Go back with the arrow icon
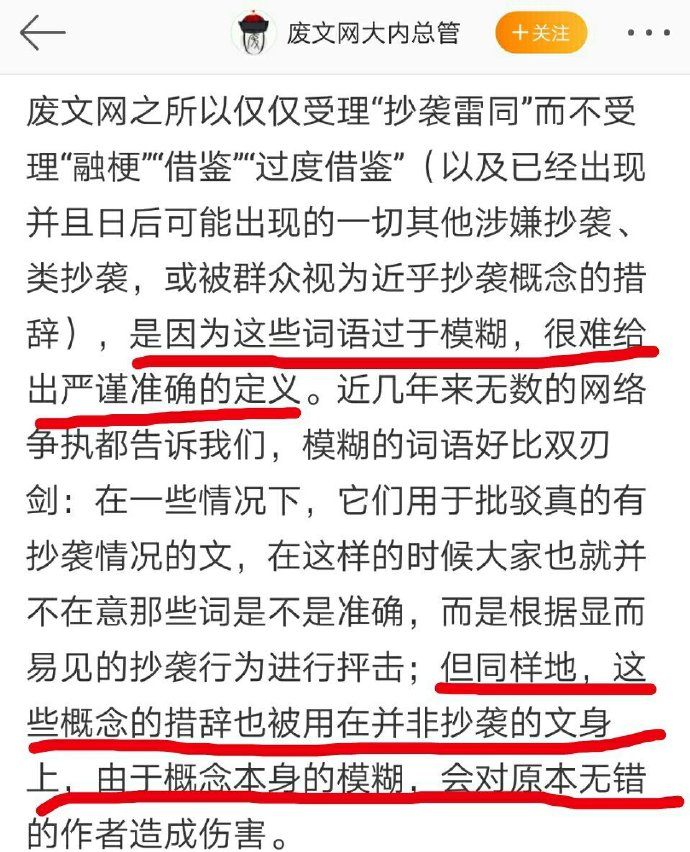 click(42, 33)
